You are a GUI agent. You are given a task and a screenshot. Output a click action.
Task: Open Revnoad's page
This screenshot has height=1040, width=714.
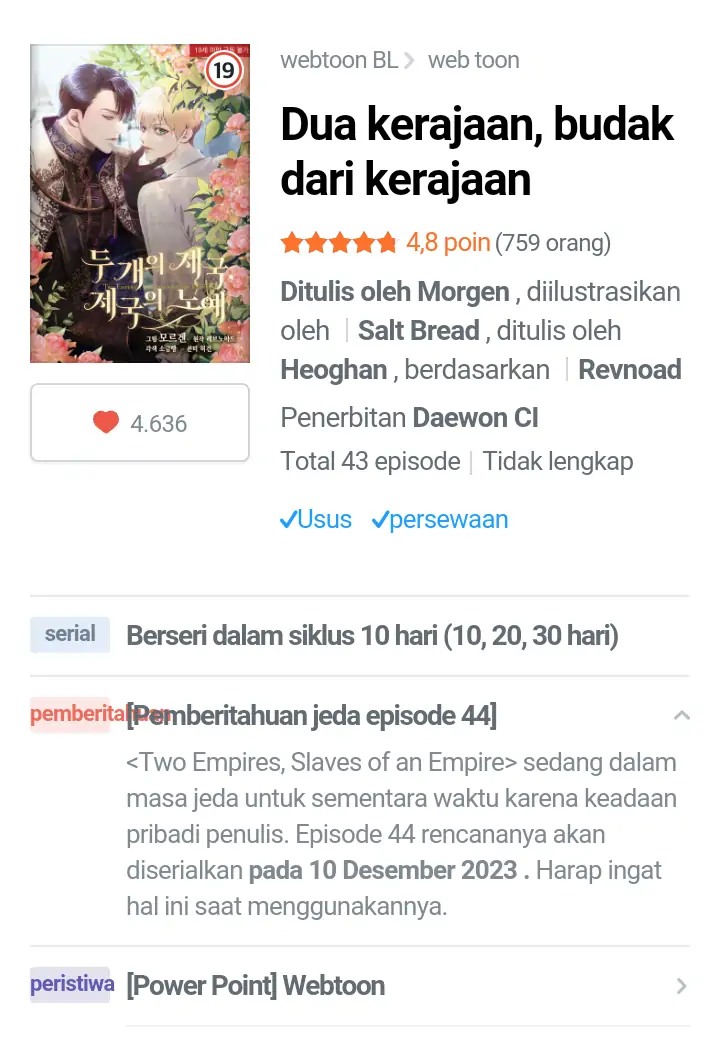pos(629,370)
